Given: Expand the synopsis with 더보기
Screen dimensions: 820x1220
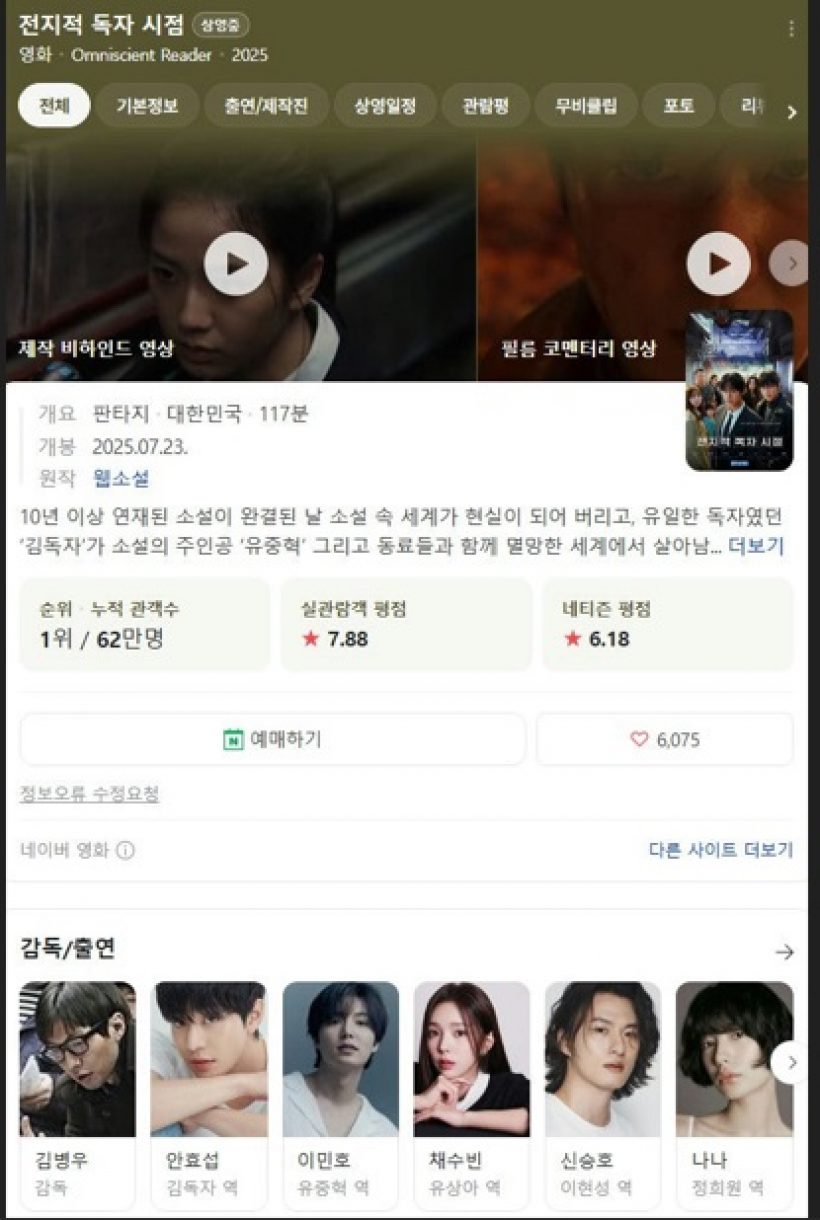Looking at the screenshot, I should click(x=756, y=546).
